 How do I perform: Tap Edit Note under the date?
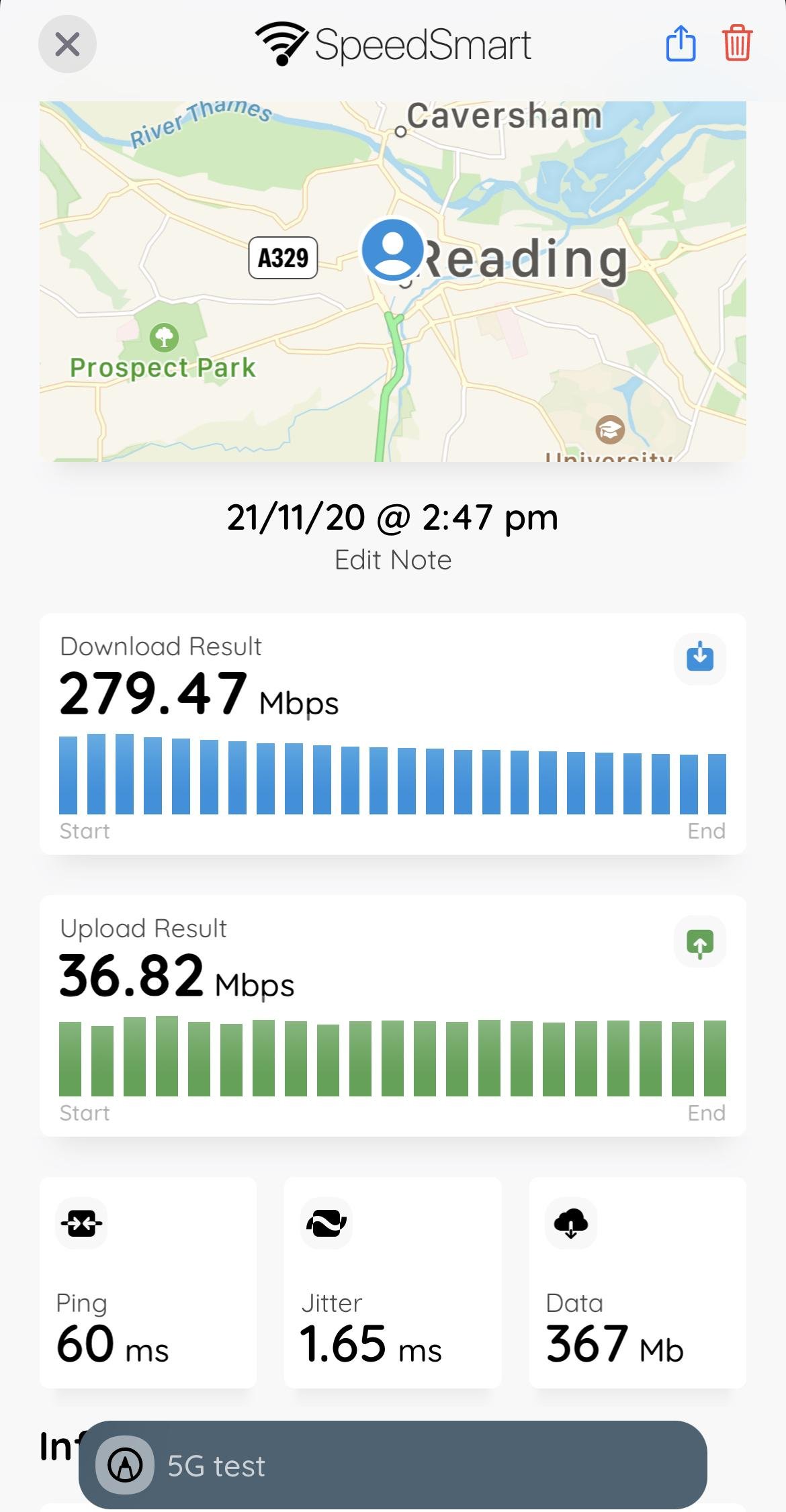(393, 560)
